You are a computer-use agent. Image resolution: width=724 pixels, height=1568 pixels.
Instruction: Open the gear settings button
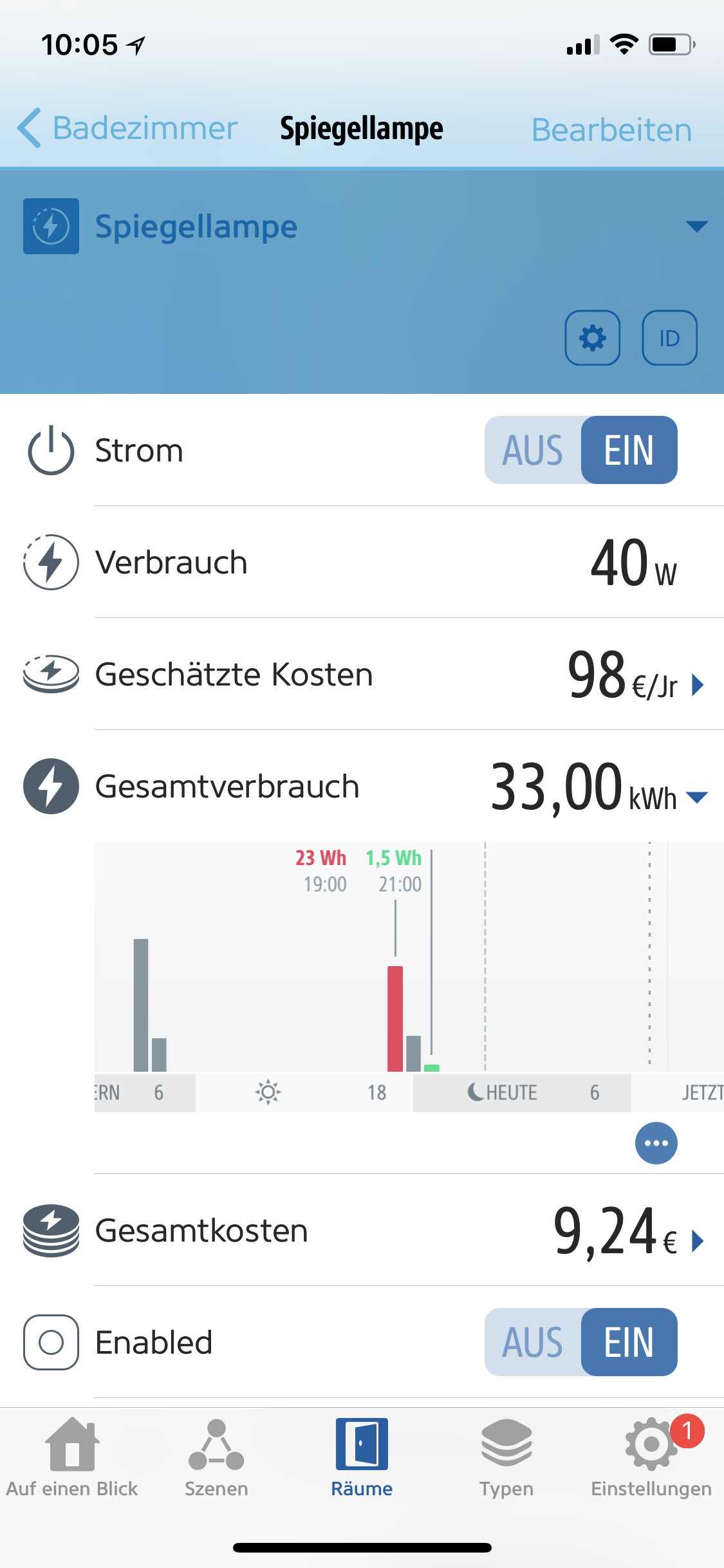592,338
